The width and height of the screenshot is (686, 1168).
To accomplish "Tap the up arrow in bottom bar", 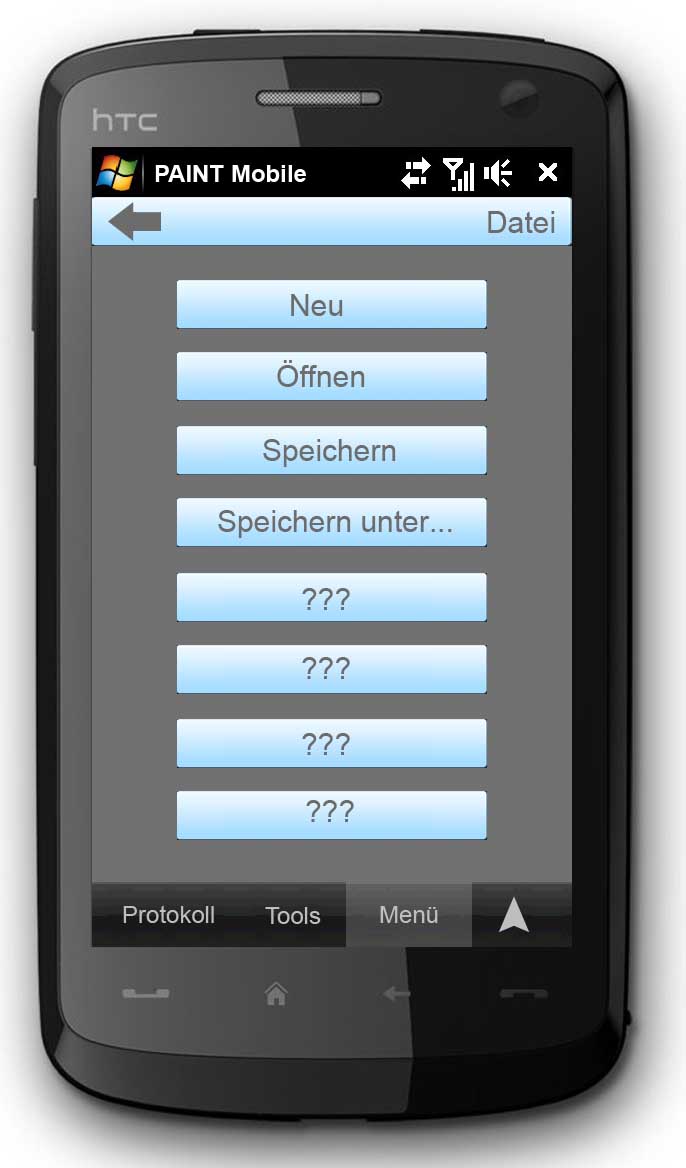I will point(514,915).
